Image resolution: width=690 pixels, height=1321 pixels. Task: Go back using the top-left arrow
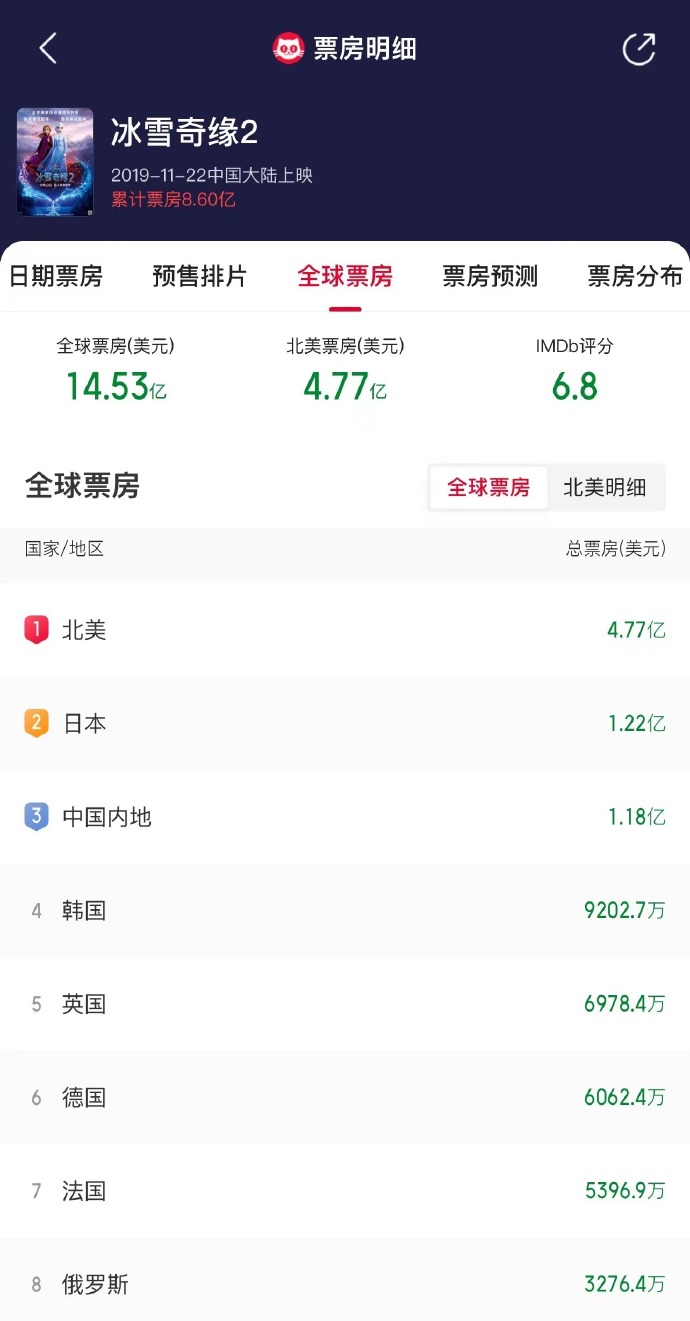pos(48,48)
